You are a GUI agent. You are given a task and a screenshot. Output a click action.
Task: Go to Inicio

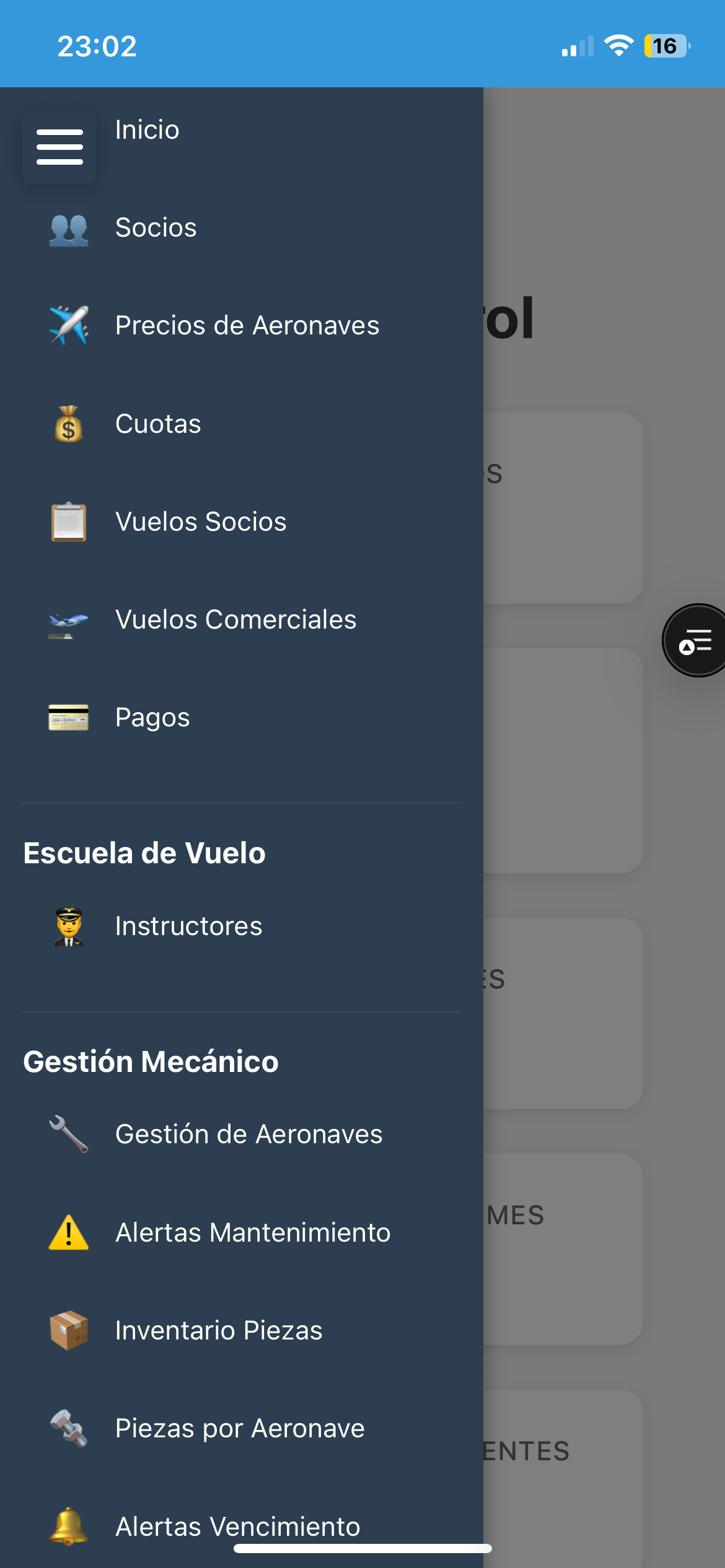147,130
